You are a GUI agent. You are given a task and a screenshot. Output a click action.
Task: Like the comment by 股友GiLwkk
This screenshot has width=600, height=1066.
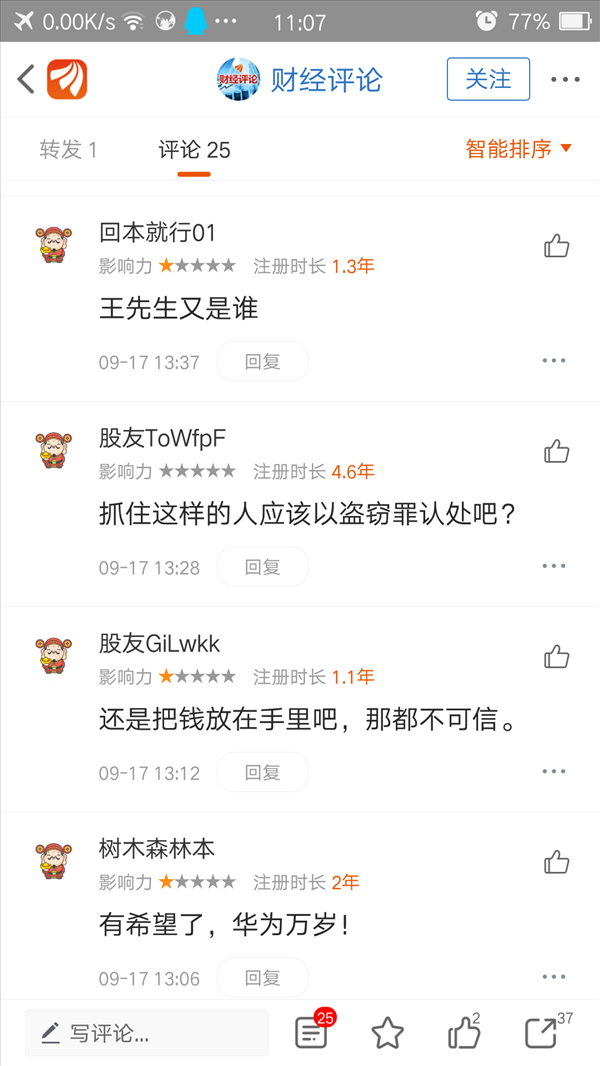tap(557, 656)
